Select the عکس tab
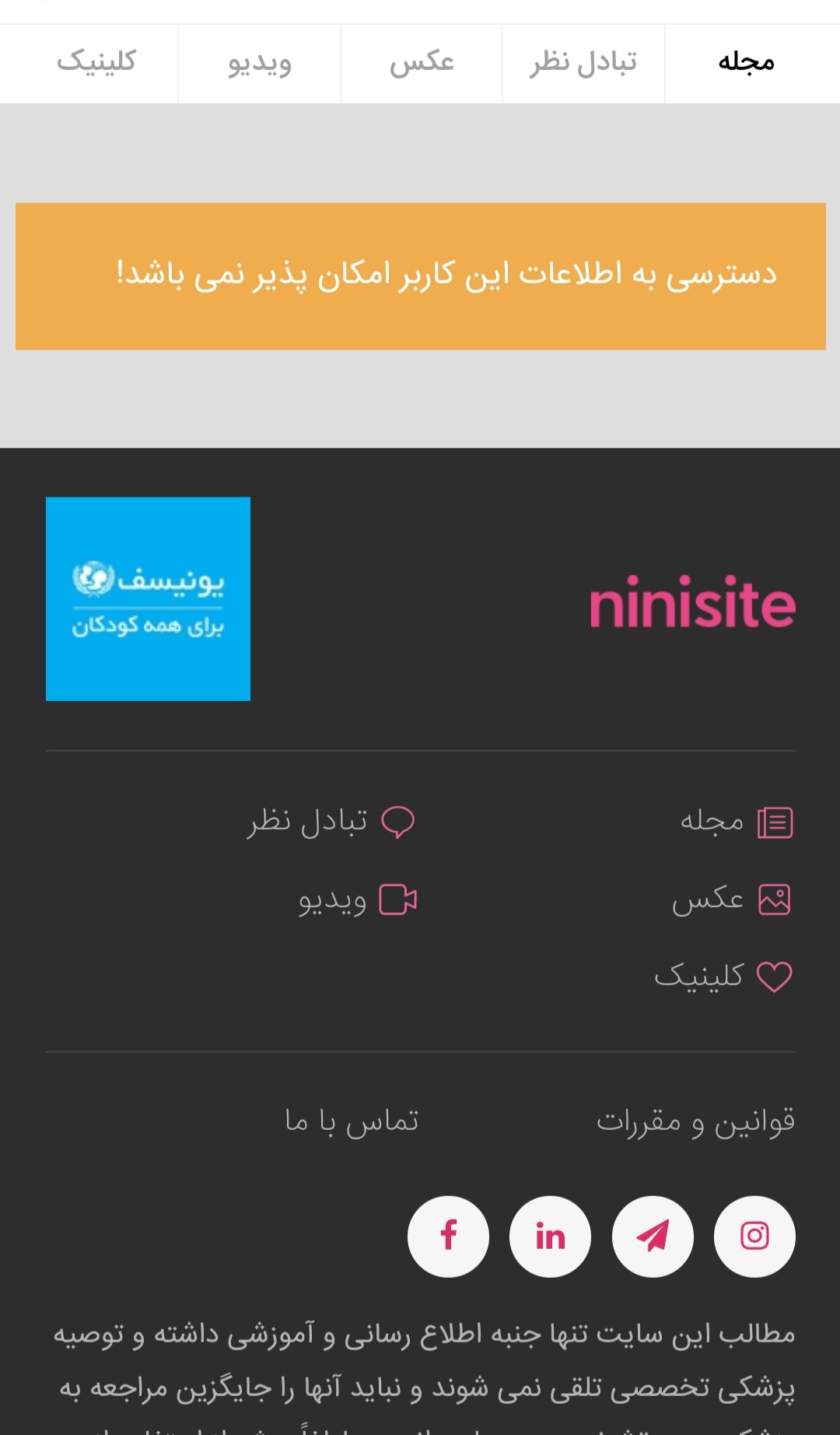The height and width of the screenshot is (1435, 840). point(422,62)
